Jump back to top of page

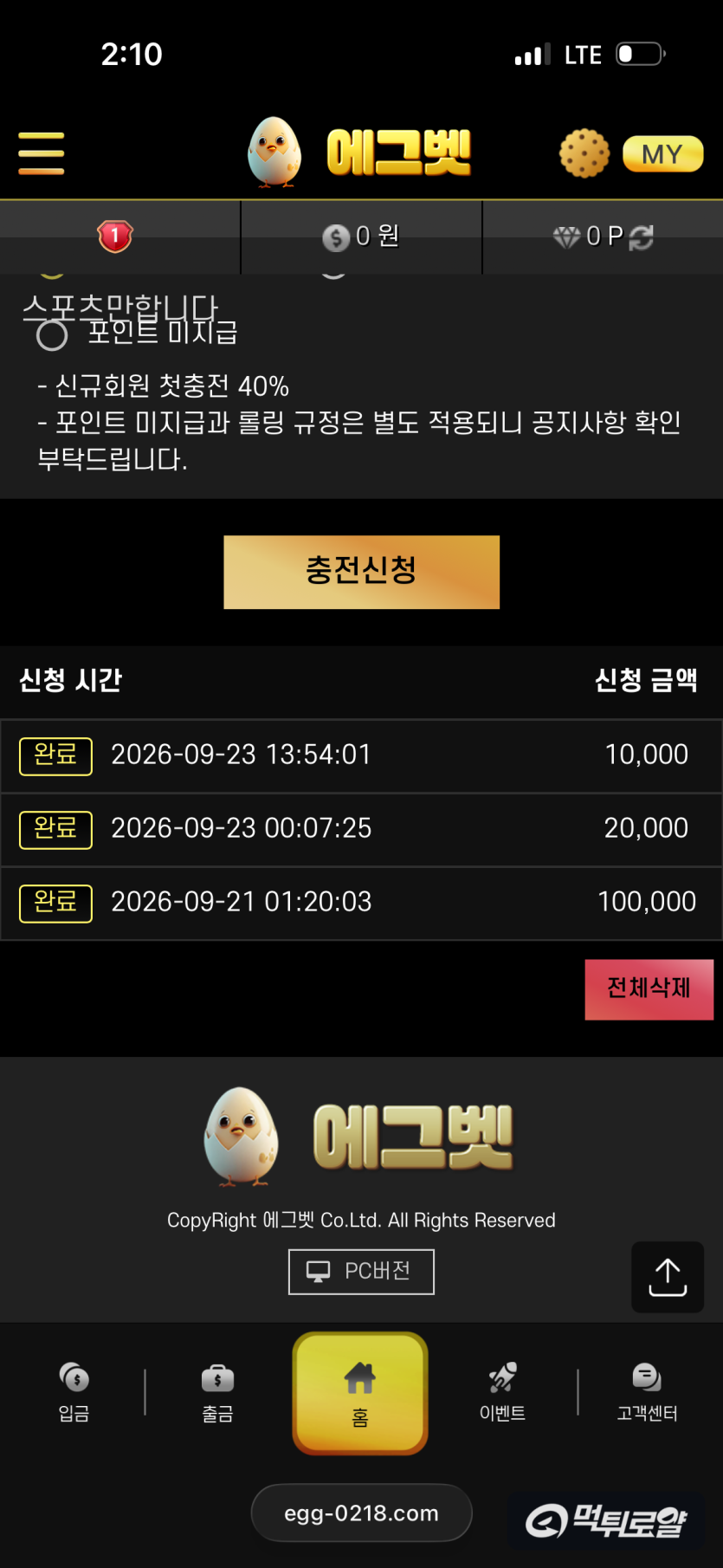coord(668,1277)
